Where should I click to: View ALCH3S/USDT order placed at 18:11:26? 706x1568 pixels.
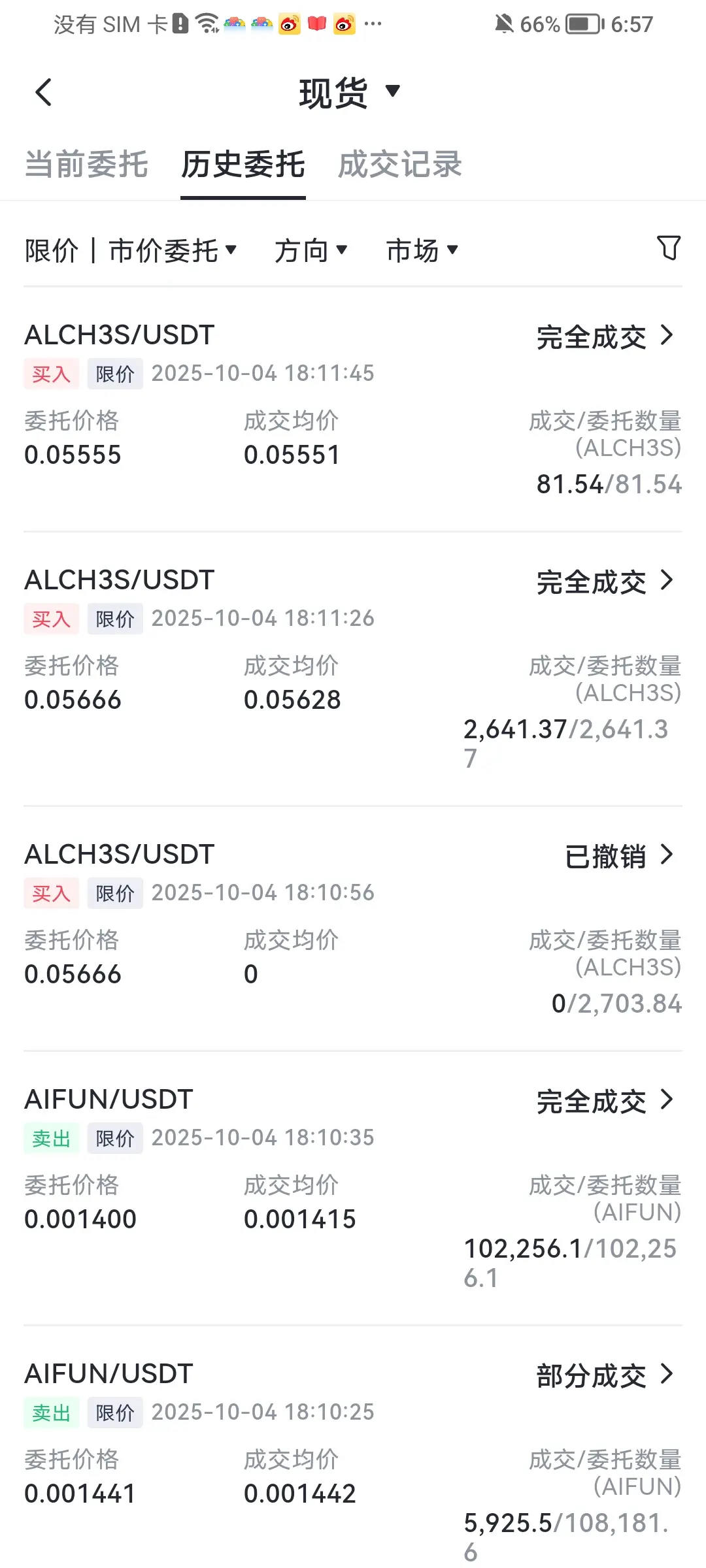(605, 581)
